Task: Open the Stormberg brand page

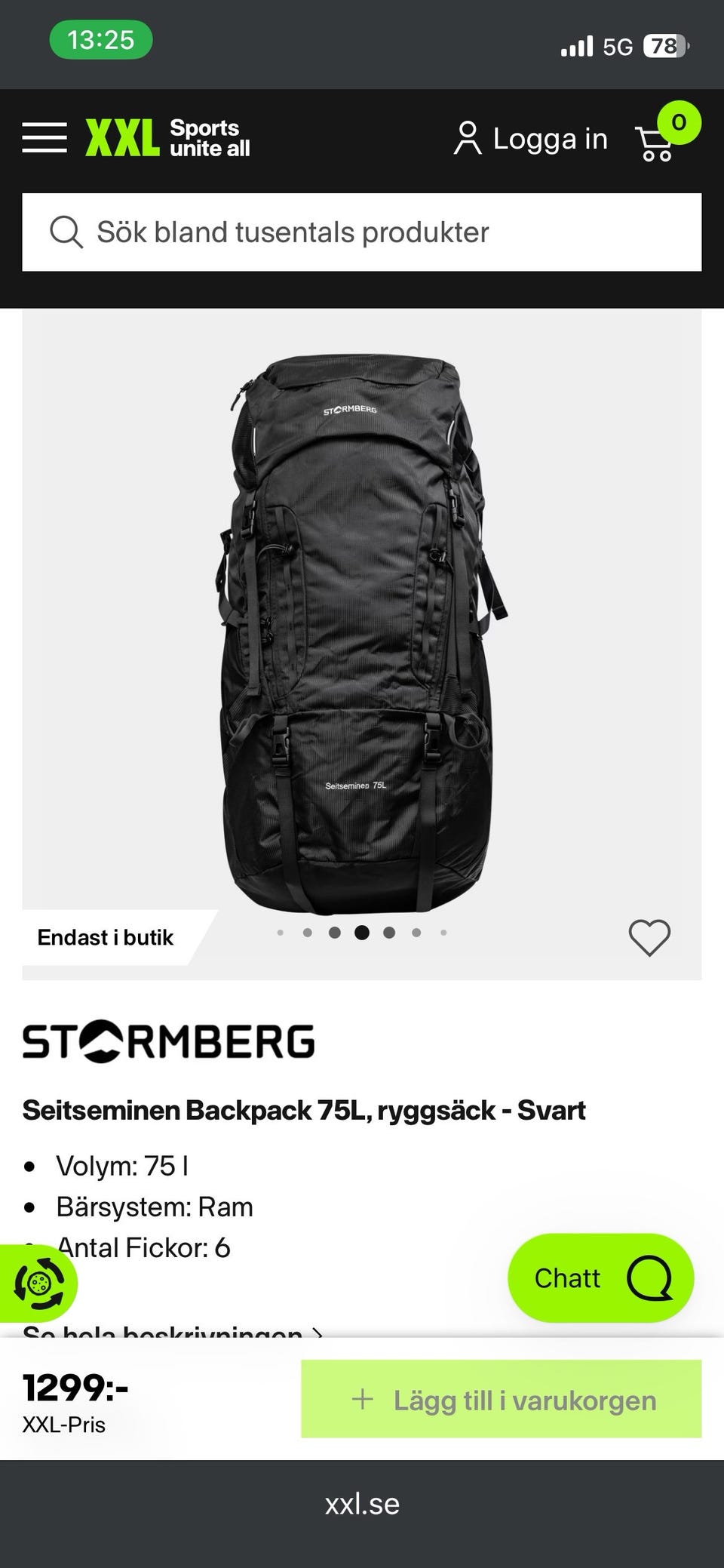Action: click(x=168, y=1042)
